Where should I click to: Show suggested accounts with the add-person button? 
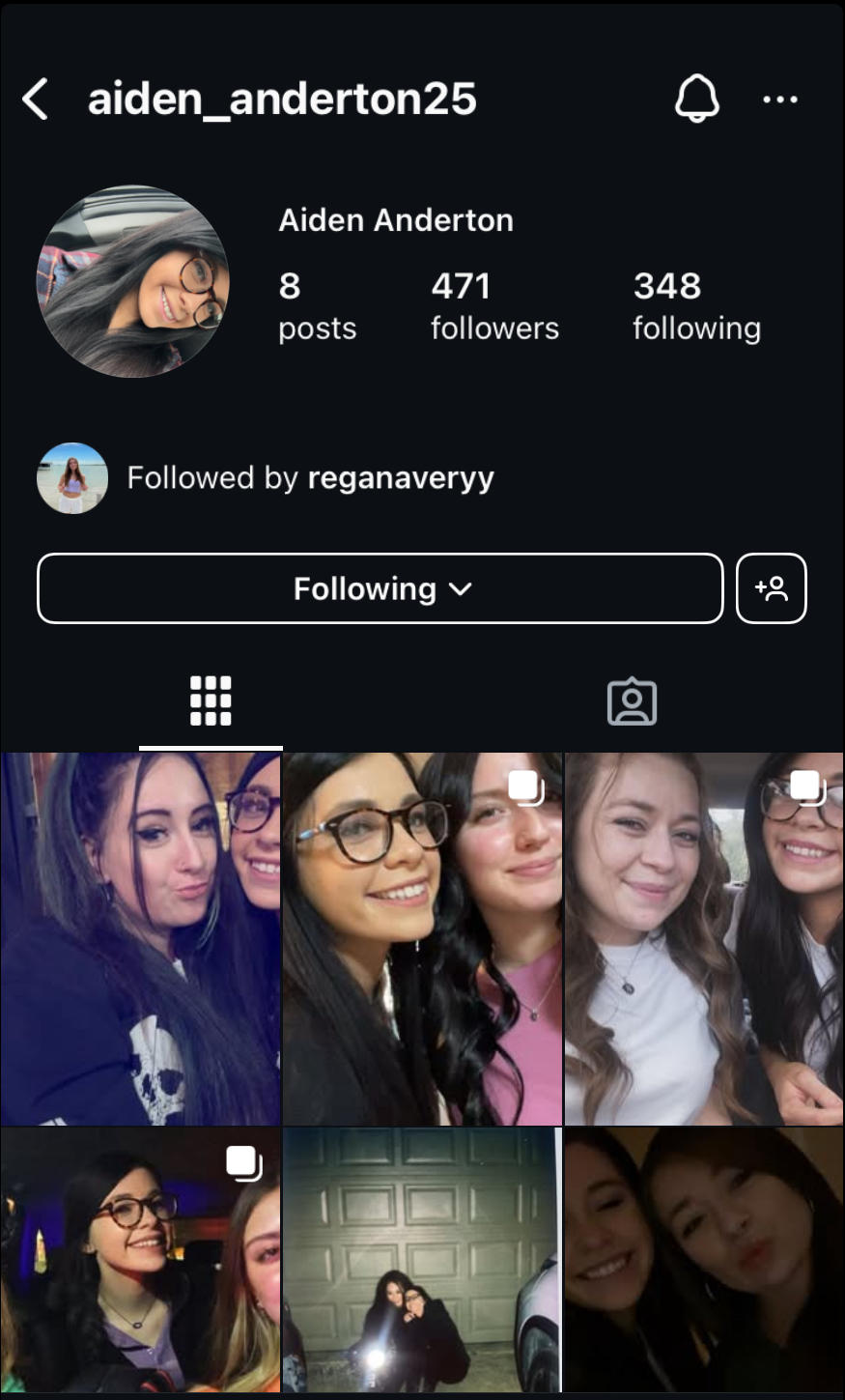(x=772, y=588)
